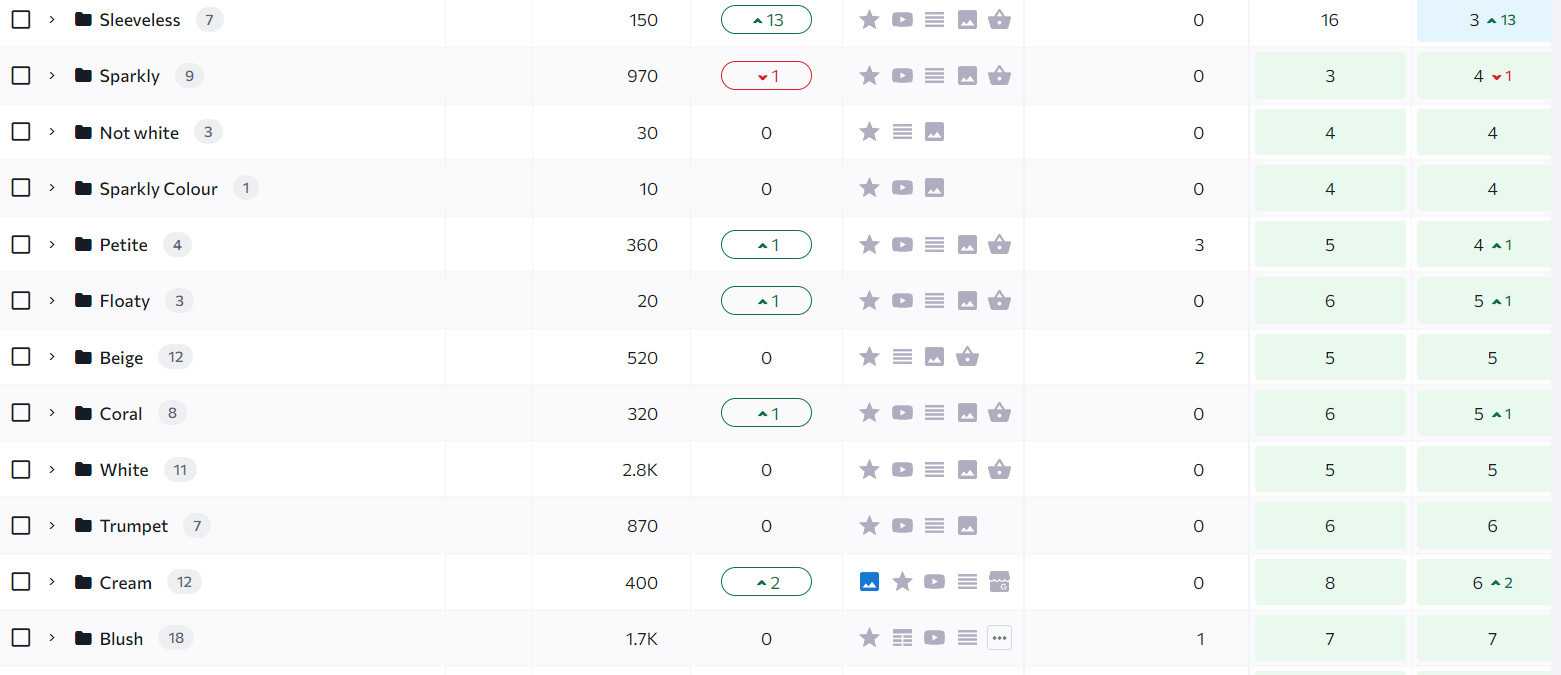Tick the Petite row checkbox
The image size is (1561, 675).
[21, 244]
